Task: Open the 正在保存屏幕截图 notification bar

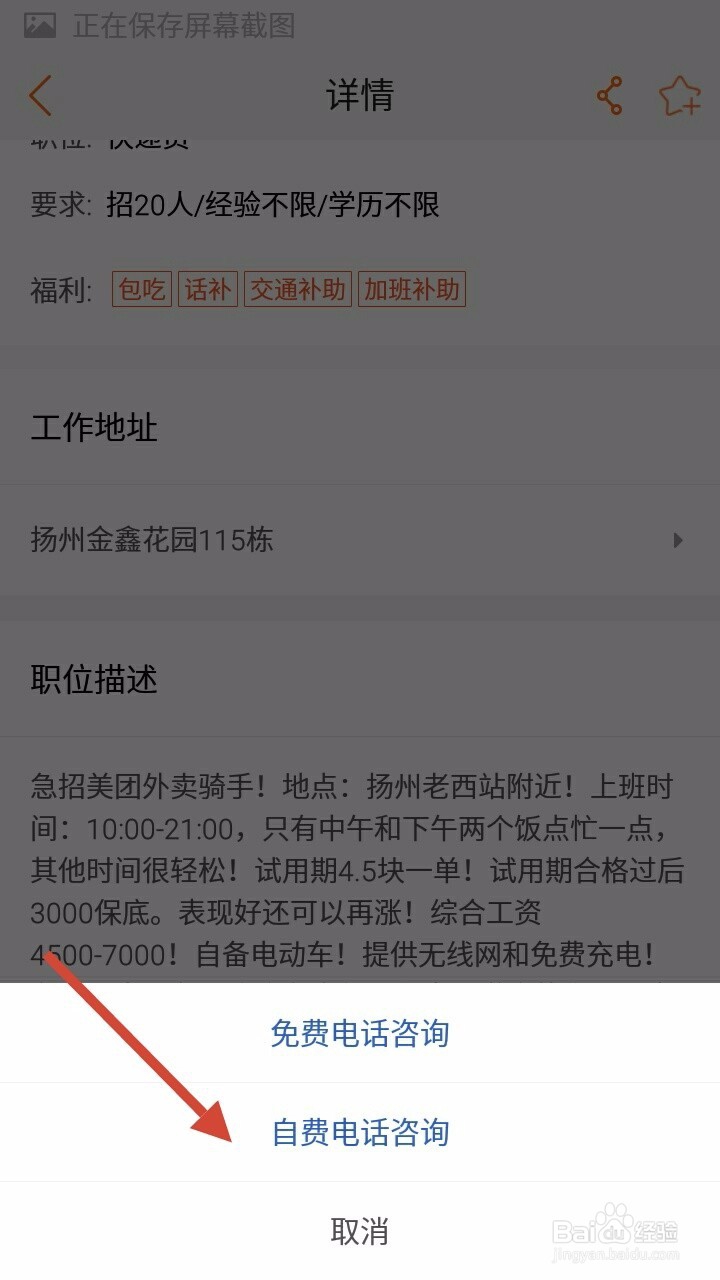Action: pos(180,27)
